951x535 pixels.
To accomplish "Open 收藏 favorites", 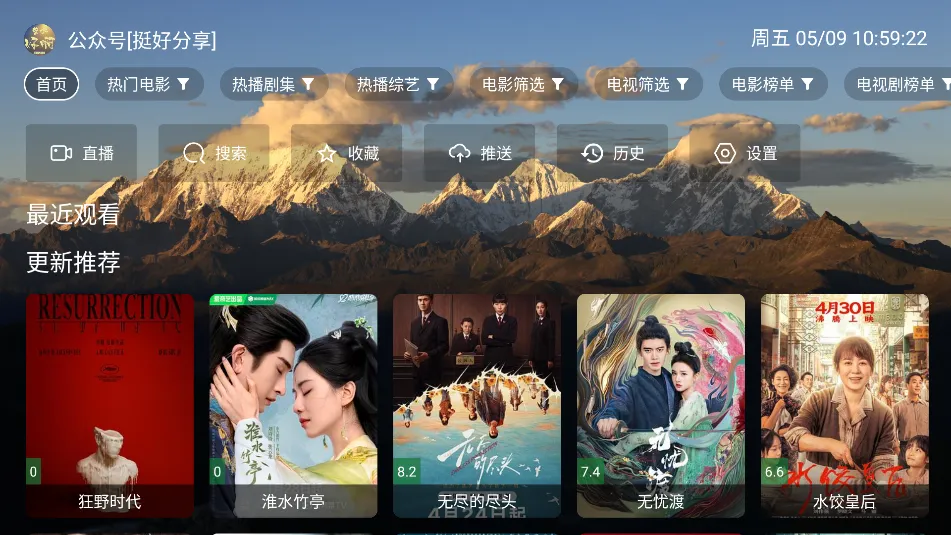I will point(347,153).
